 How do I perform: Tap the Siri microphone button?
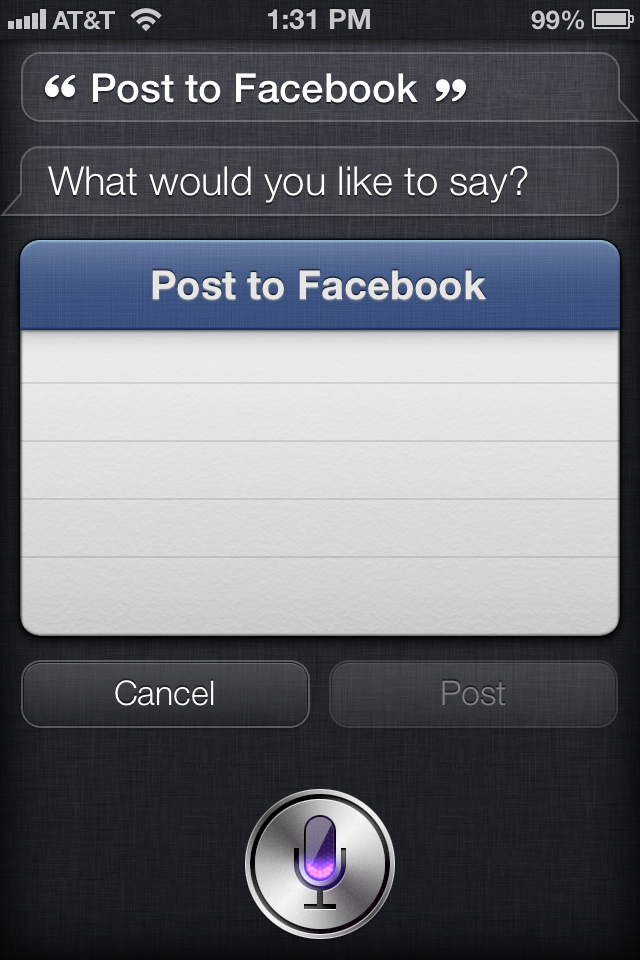click(320, 862)
